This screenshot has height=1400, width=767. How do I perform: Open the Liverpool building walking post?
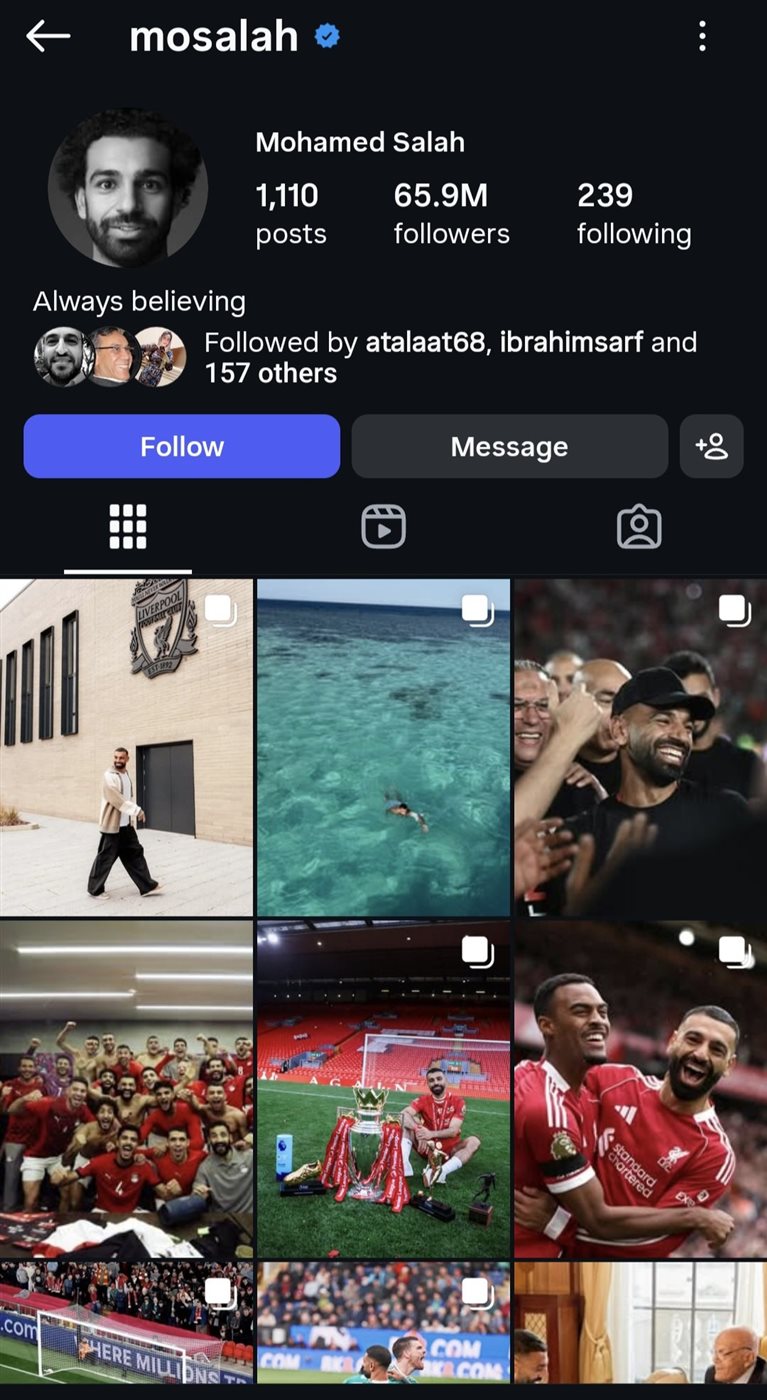(x=126, y=747)
